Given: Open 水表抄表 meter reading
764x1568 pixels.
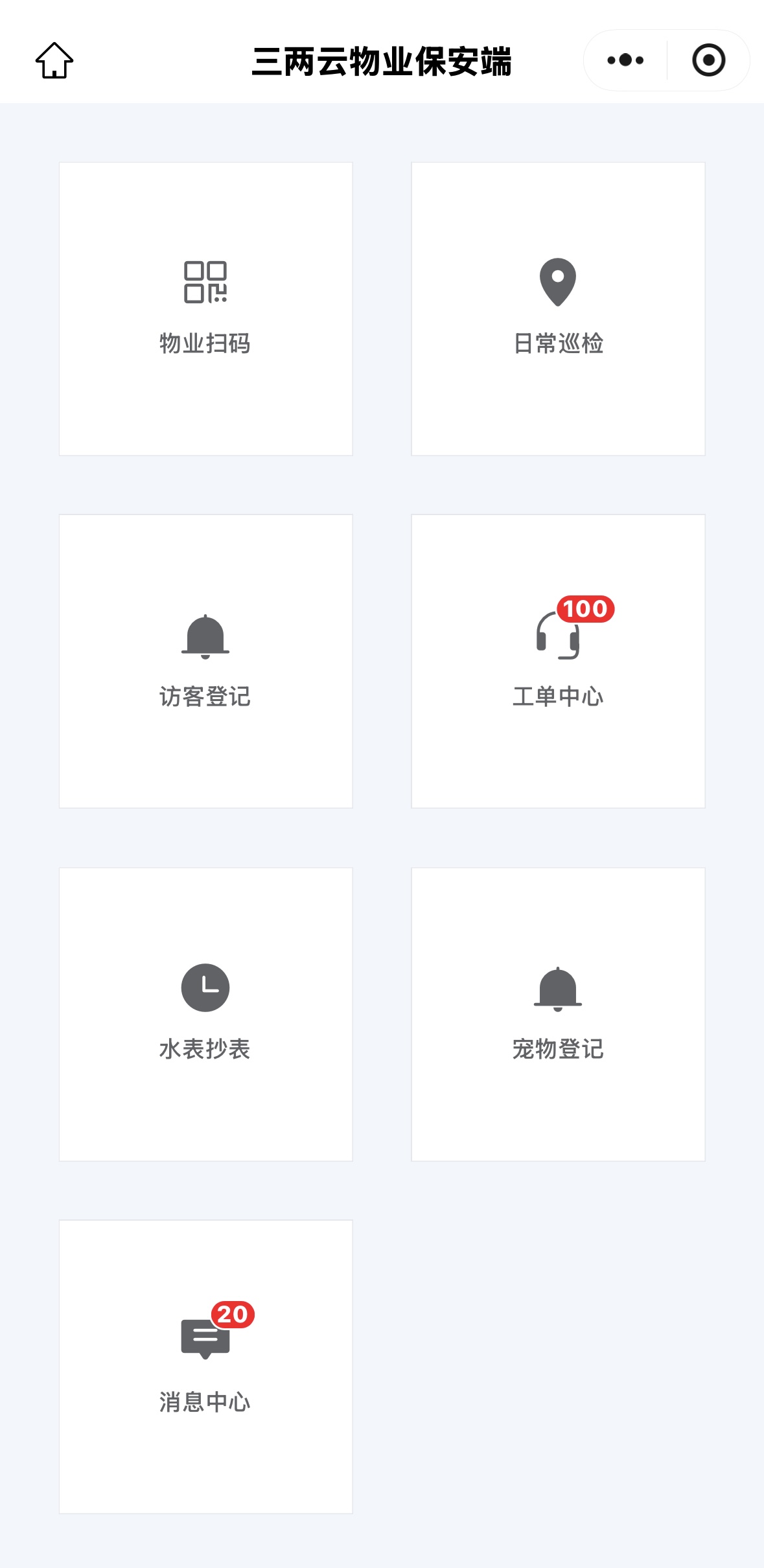Looking at the screenshot, I should 205,1011.
